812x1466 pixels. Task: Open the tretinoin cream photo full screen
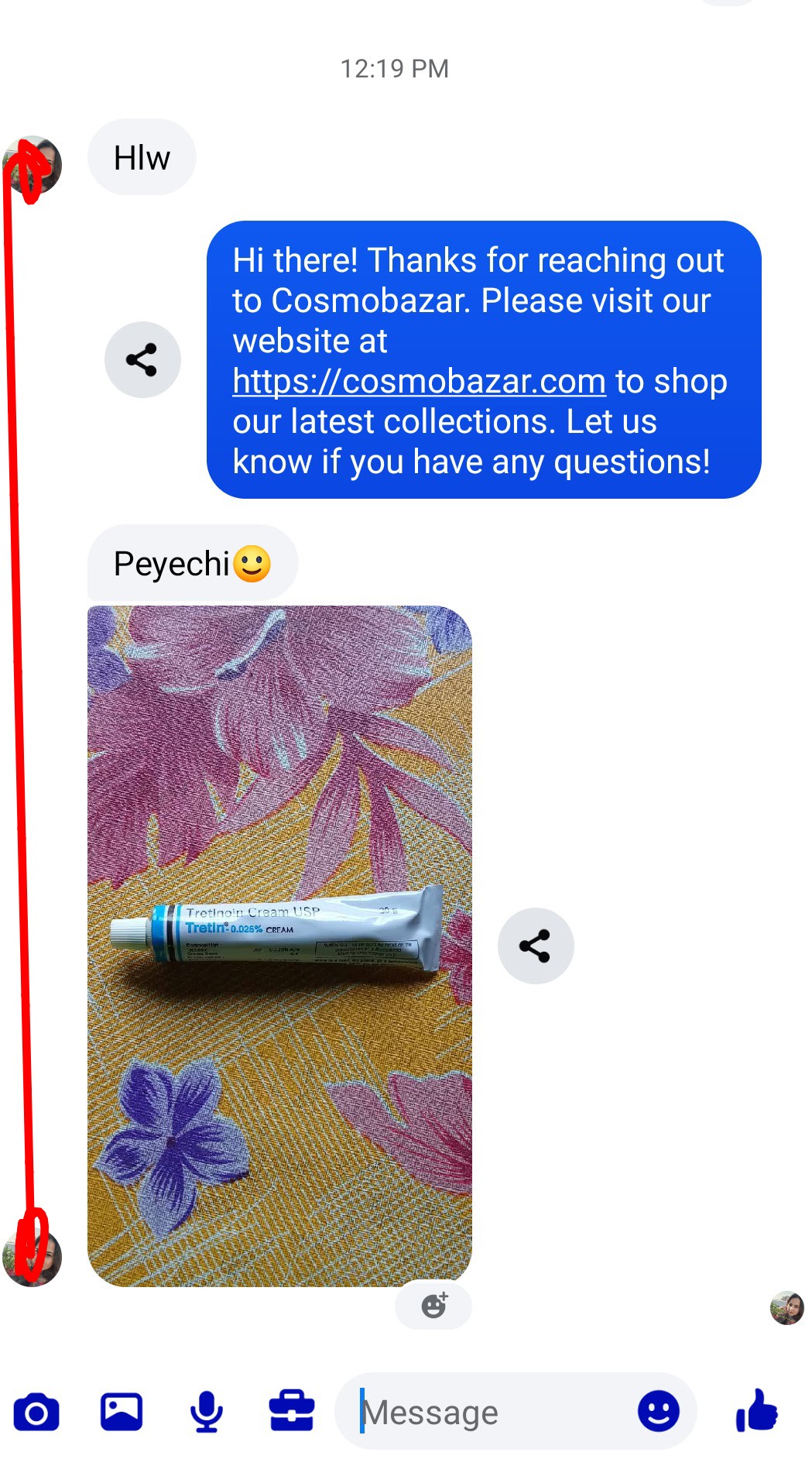point(279,945)
